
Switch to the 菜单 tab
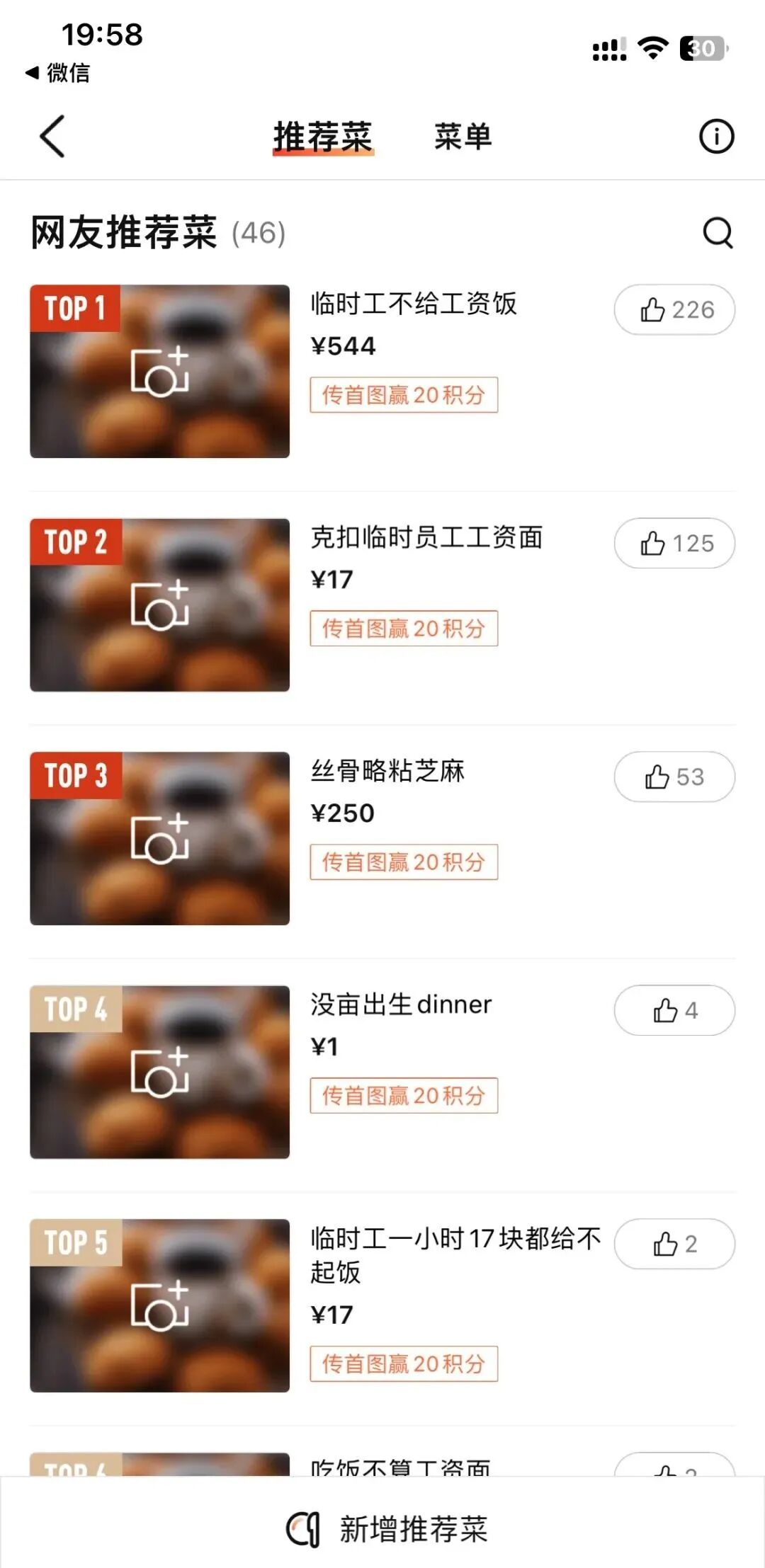(463, 136)
